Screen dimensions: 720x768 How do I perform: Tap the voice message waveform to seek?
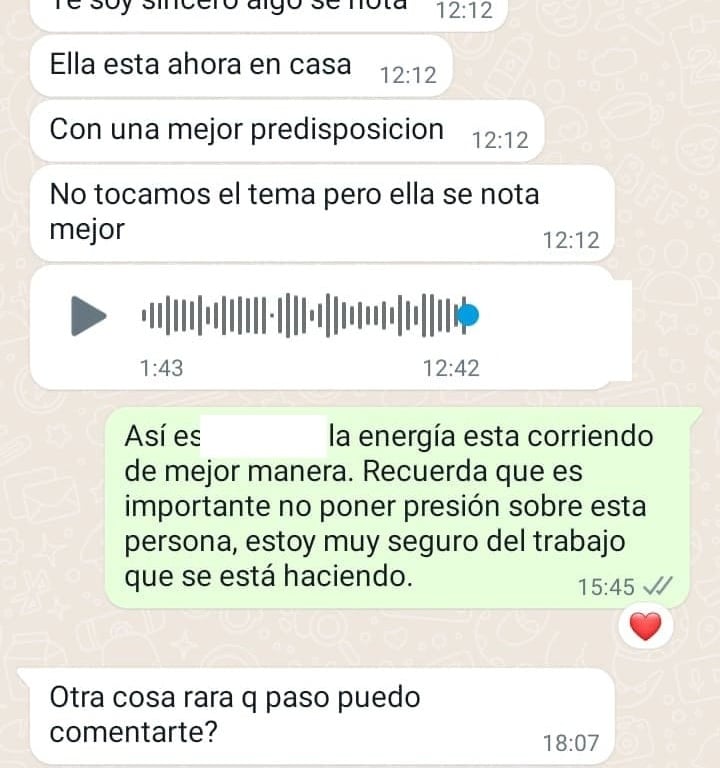[300, 316]
